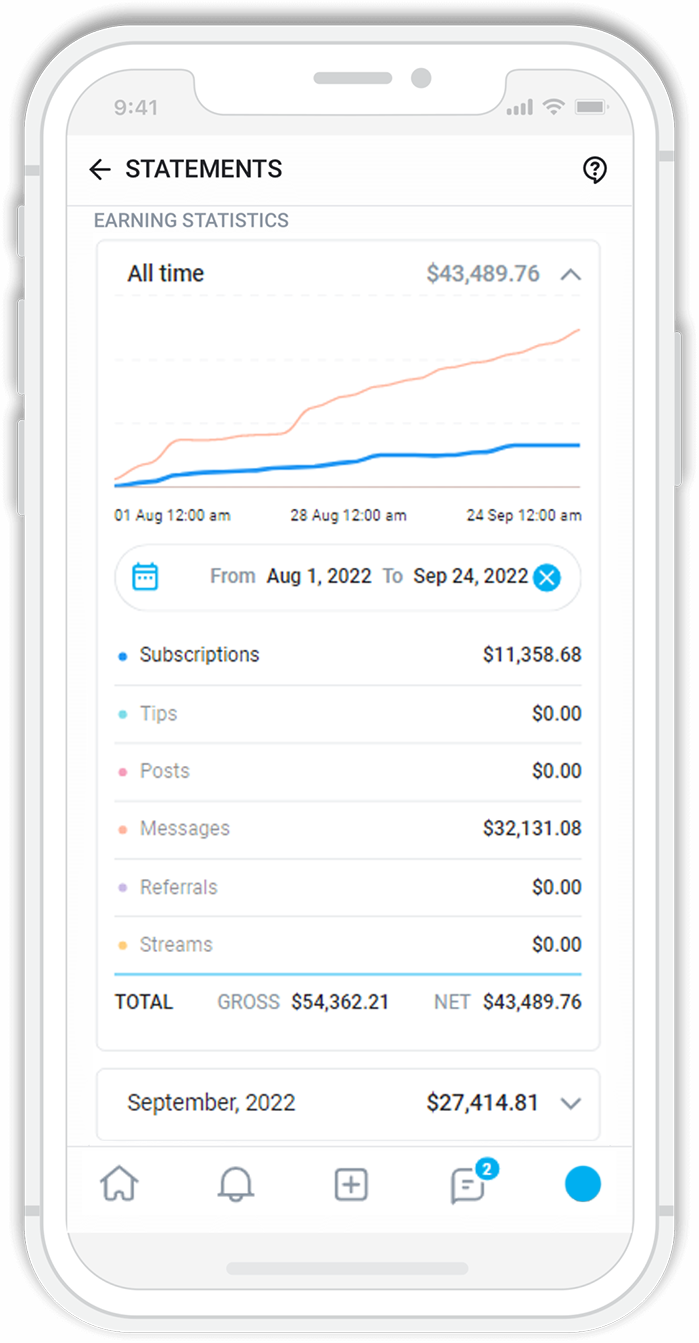Toggle Tips earnings on the chart

click(x=348, y=714)
